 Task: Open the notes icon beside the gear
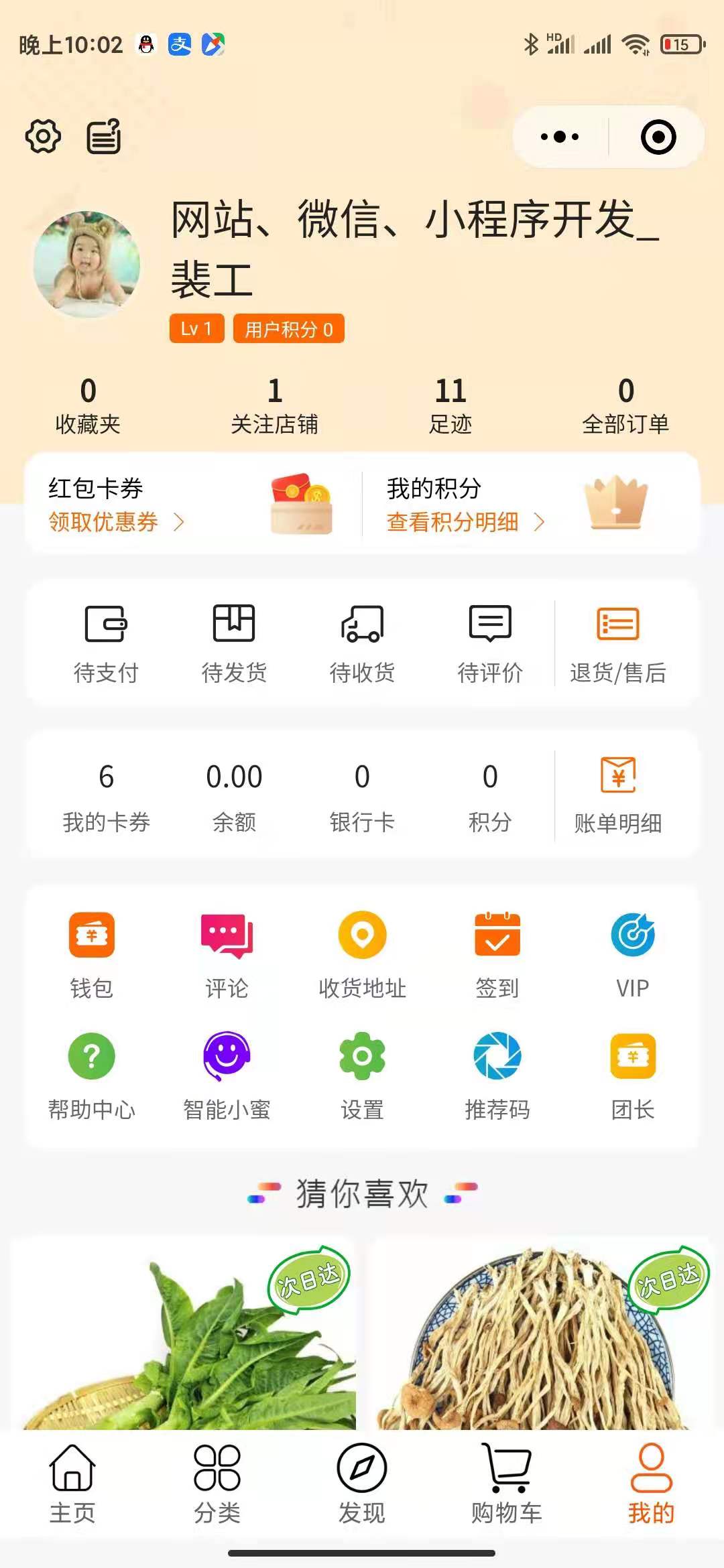click(x=104, y=137)
